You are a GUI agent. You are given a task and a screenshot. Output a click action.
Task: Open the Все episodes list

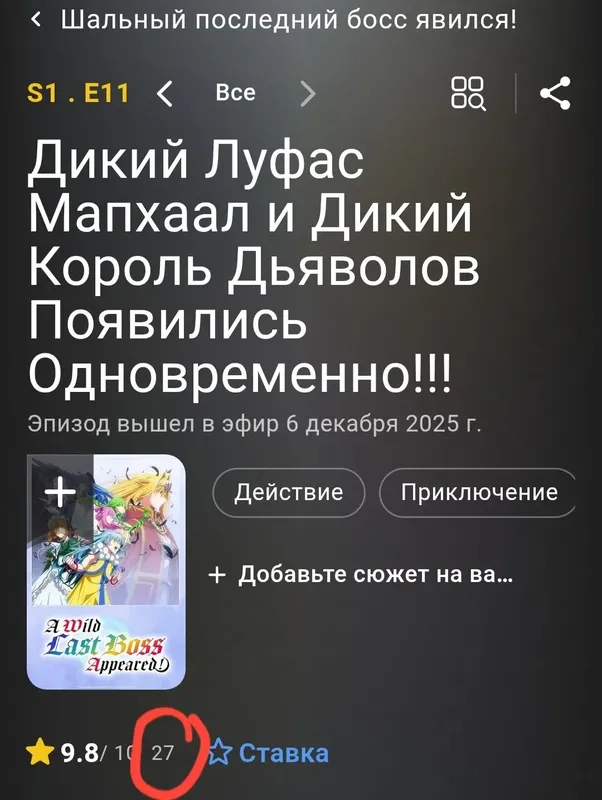point(235,94)
